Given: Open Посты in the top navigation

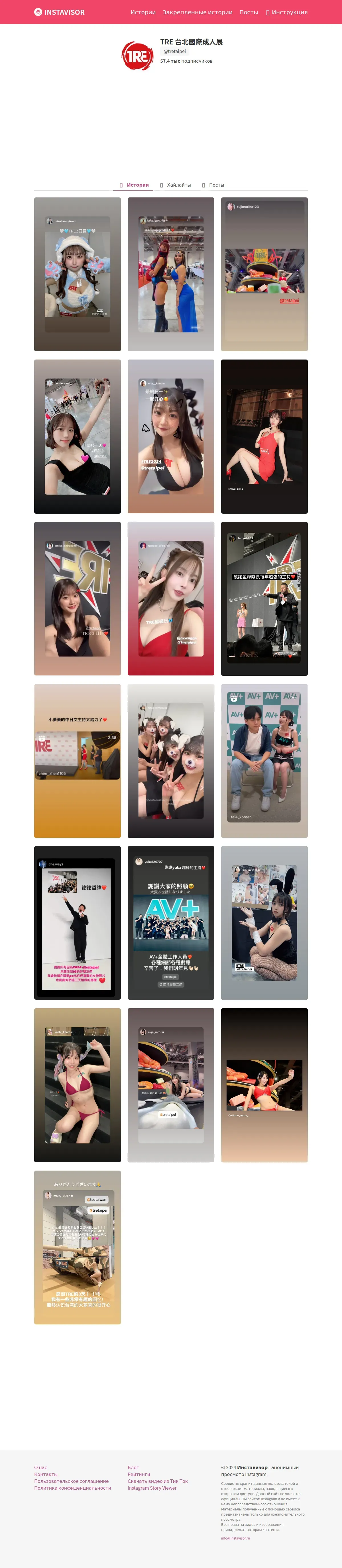Looking at the screenshot, I should pyautogui.click(x=248, y=12).
